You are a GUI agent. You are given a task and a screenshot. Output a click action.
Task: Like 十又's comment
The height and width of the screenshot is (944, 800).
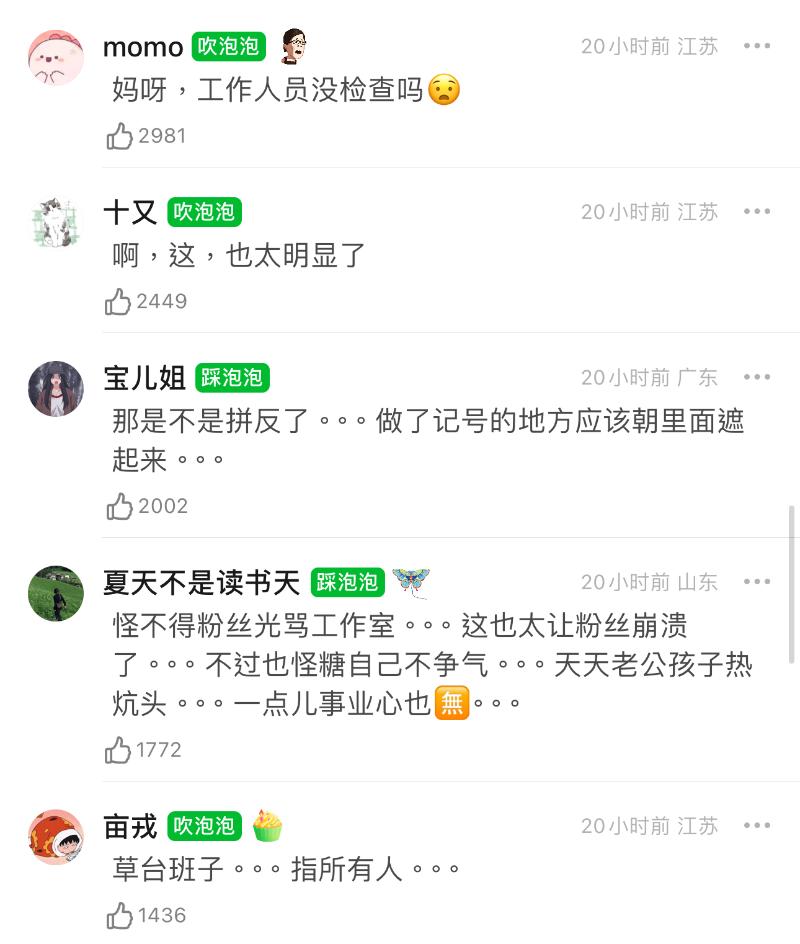pyautogui.click(x=120, y=301)
